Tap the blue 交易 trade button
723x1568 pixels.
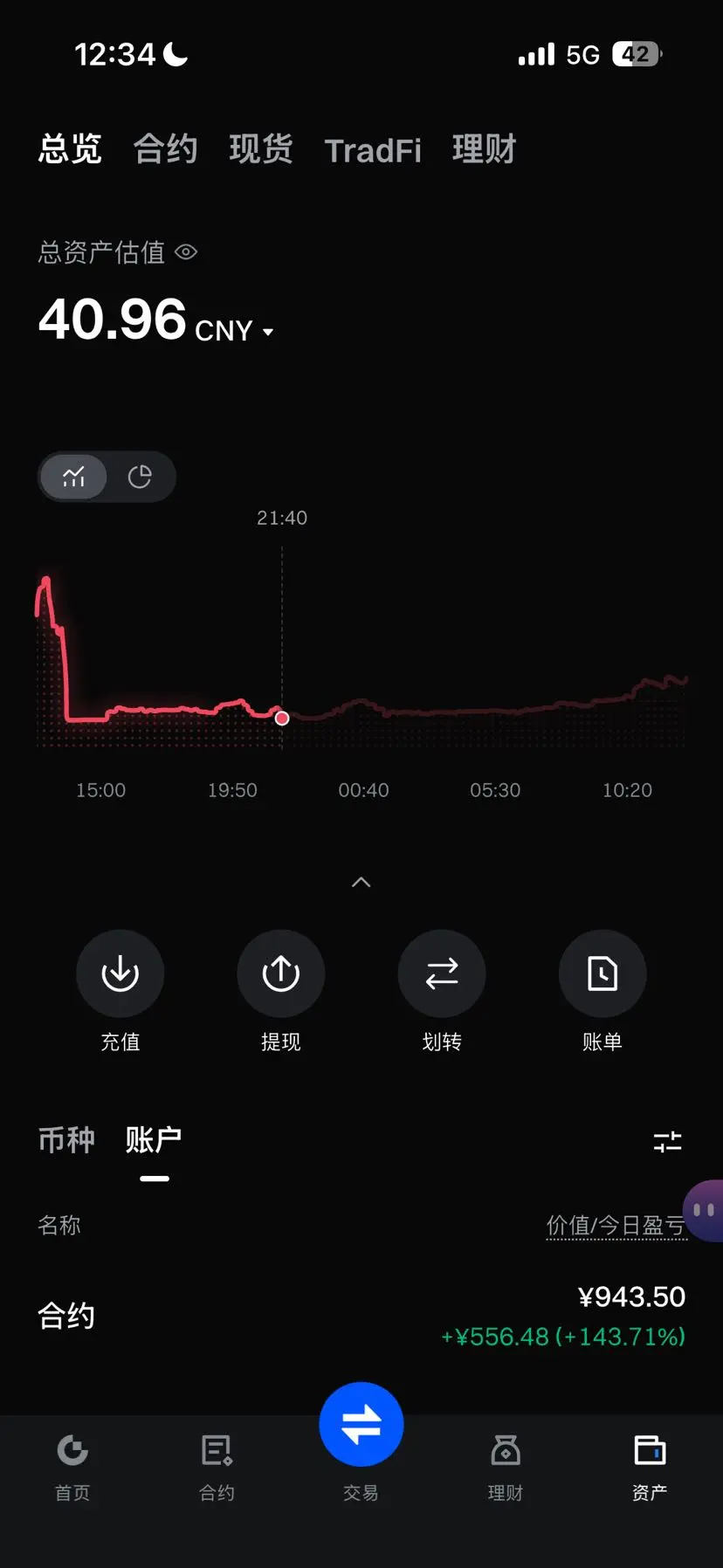(361, 1425)
